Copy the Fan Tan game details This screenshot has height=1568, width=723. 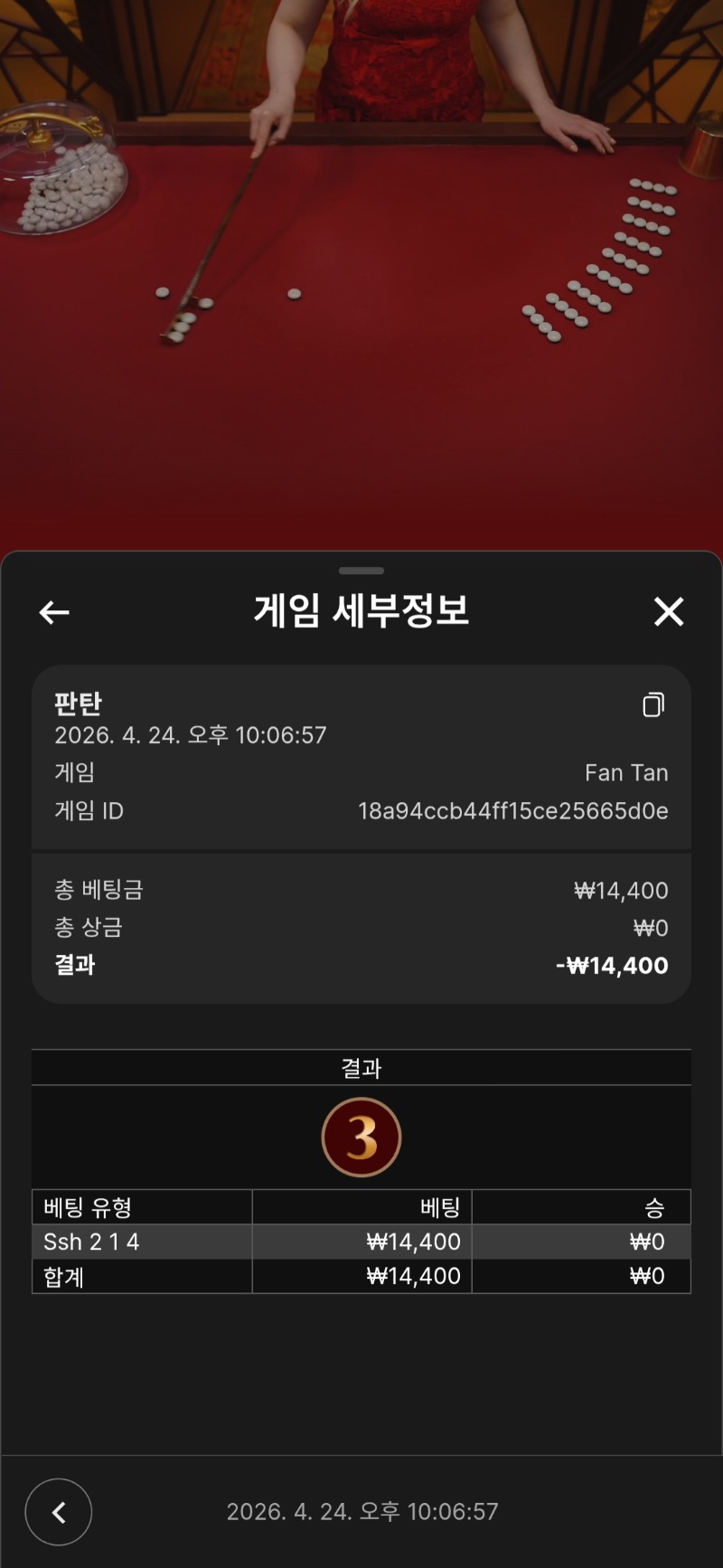pos(653,704)
